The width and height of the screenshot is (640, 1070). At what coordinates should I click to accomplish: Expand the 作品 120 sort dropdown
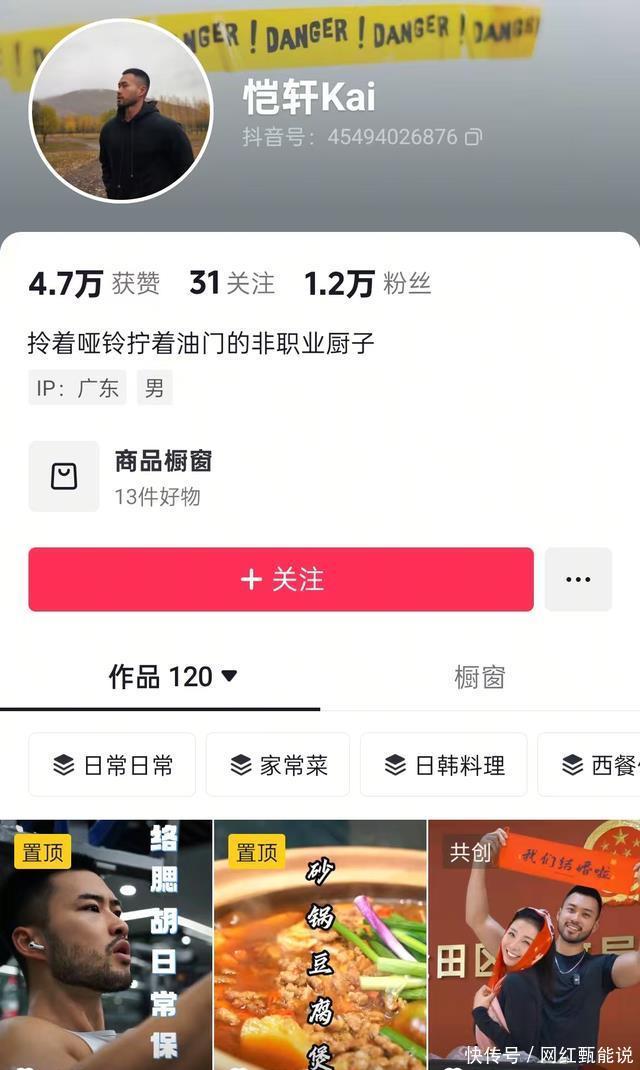click(x=228, y=677)
